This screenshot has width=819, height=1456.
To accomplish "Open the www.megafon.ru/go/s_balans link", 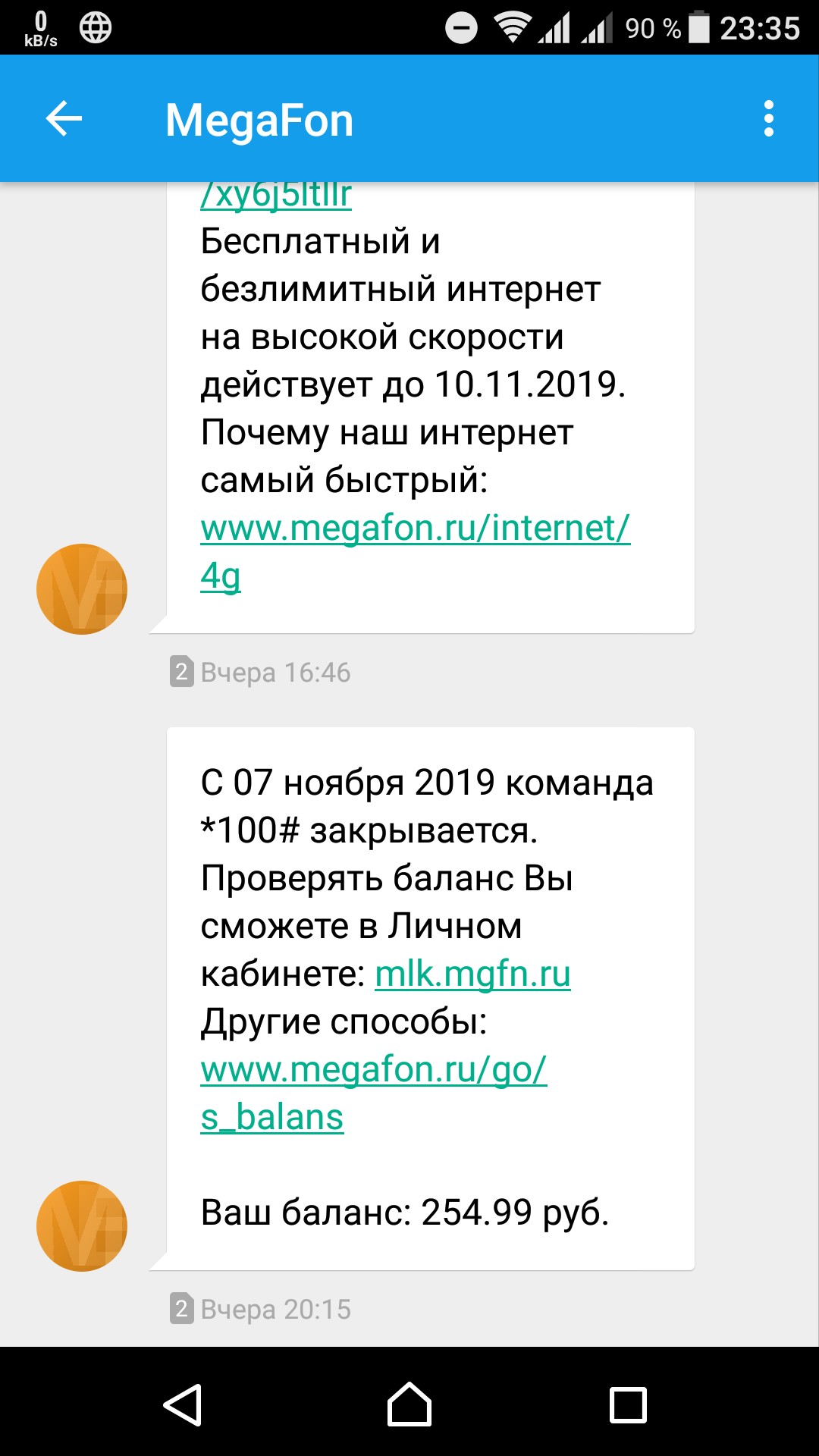I will pyautogui.click(x=372, y=1069).
